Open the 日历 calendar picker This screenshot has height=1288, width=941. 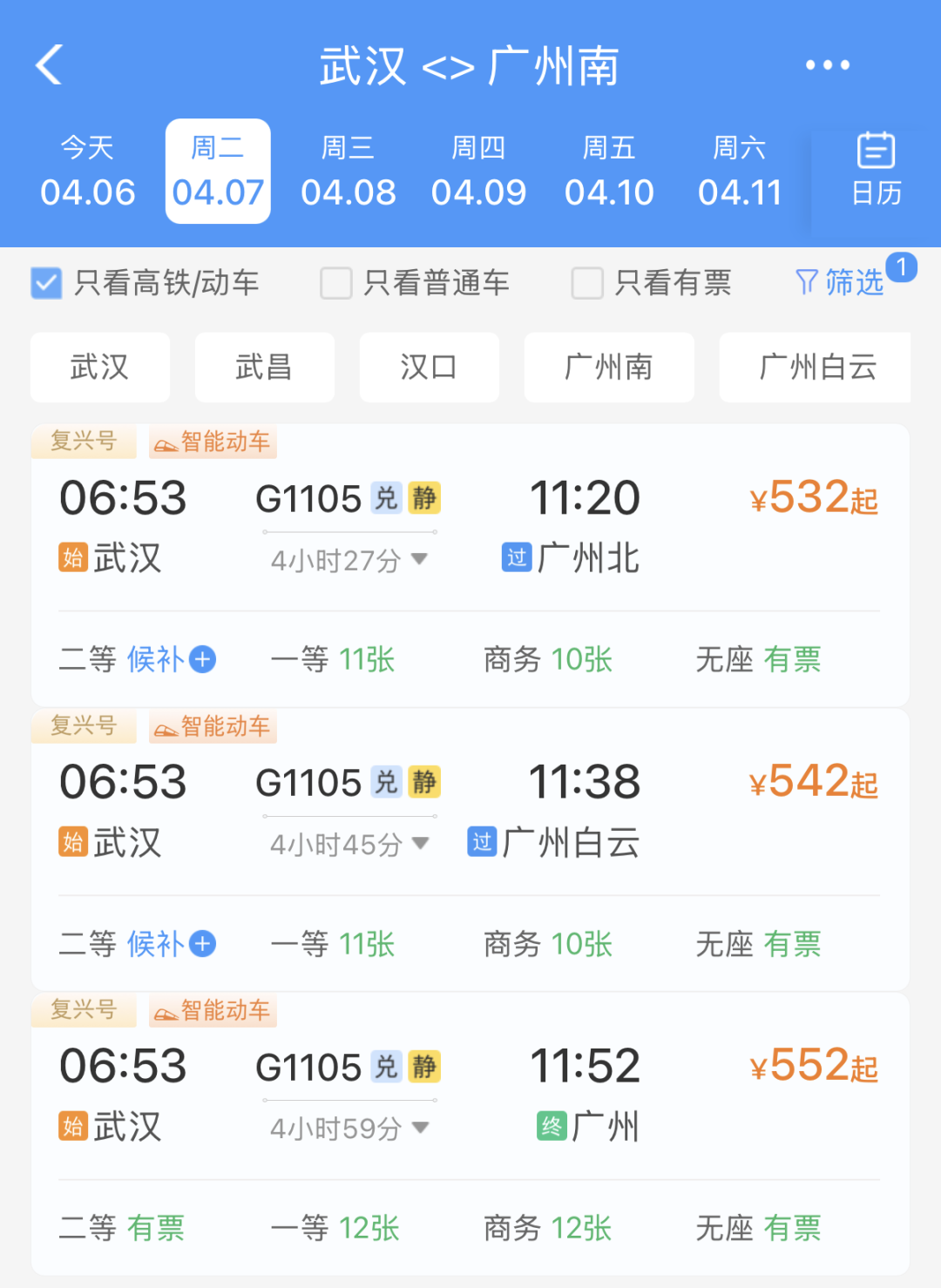coord(876,170)
